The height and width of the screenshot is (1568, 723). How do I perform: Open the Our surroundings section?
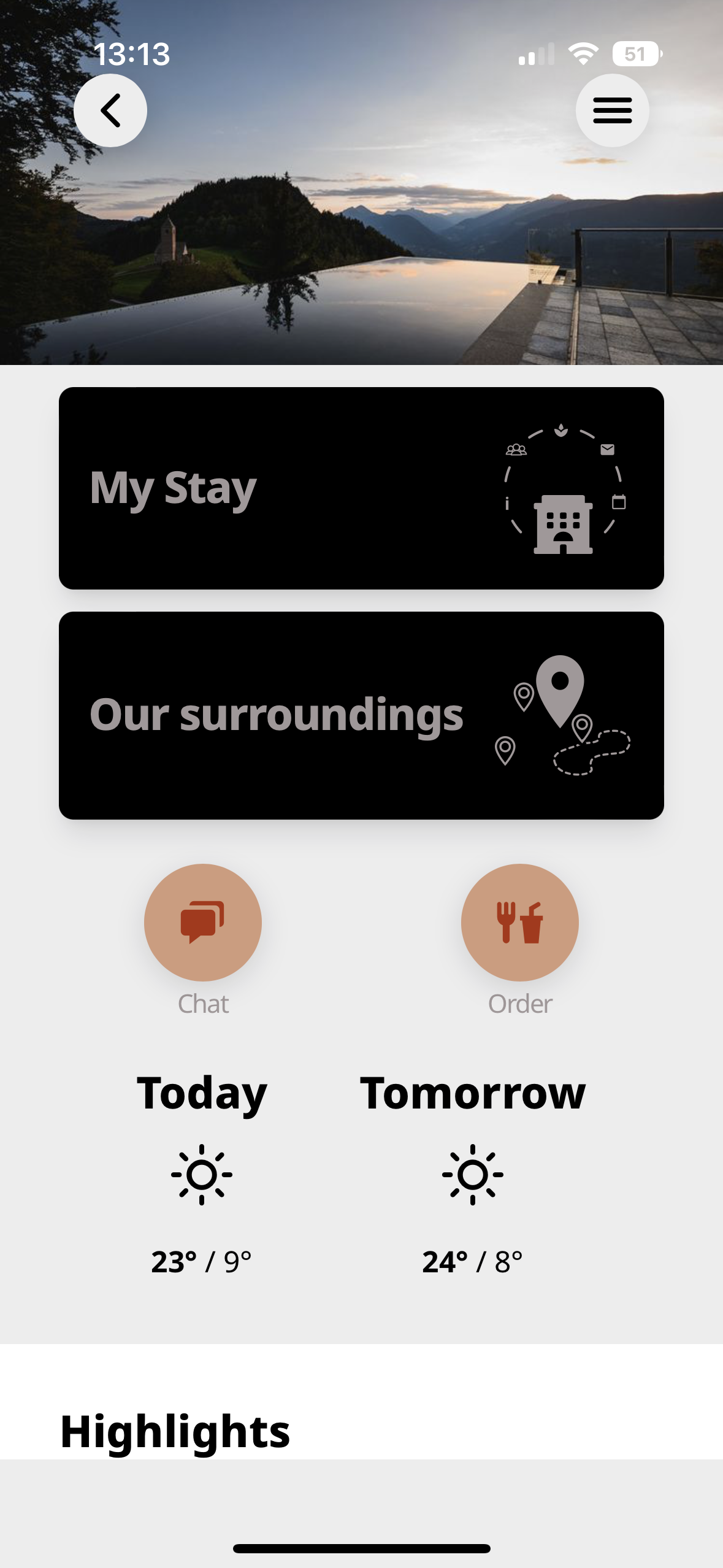276,713
